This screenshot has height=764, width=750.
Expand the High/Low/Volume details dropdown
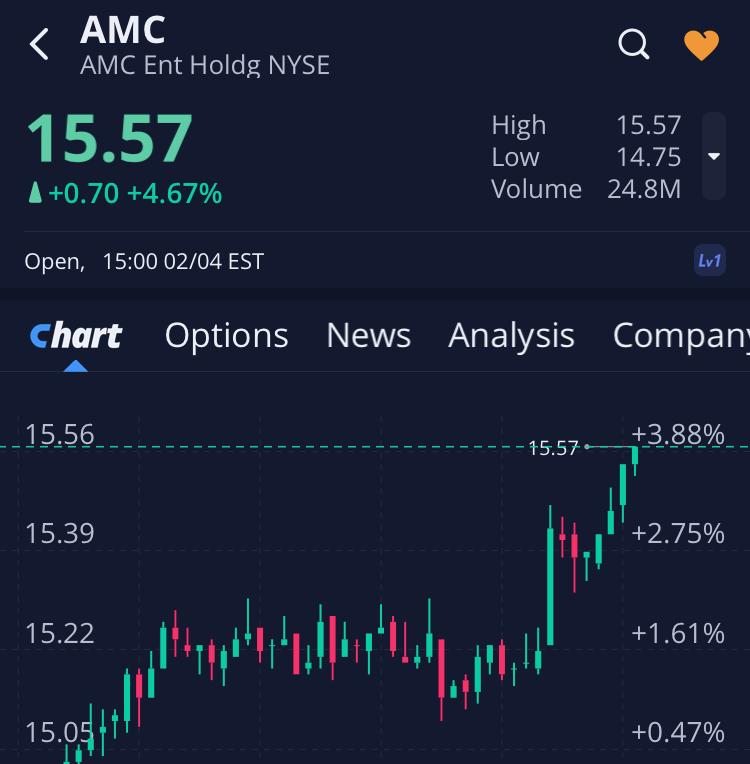(713, 156)
